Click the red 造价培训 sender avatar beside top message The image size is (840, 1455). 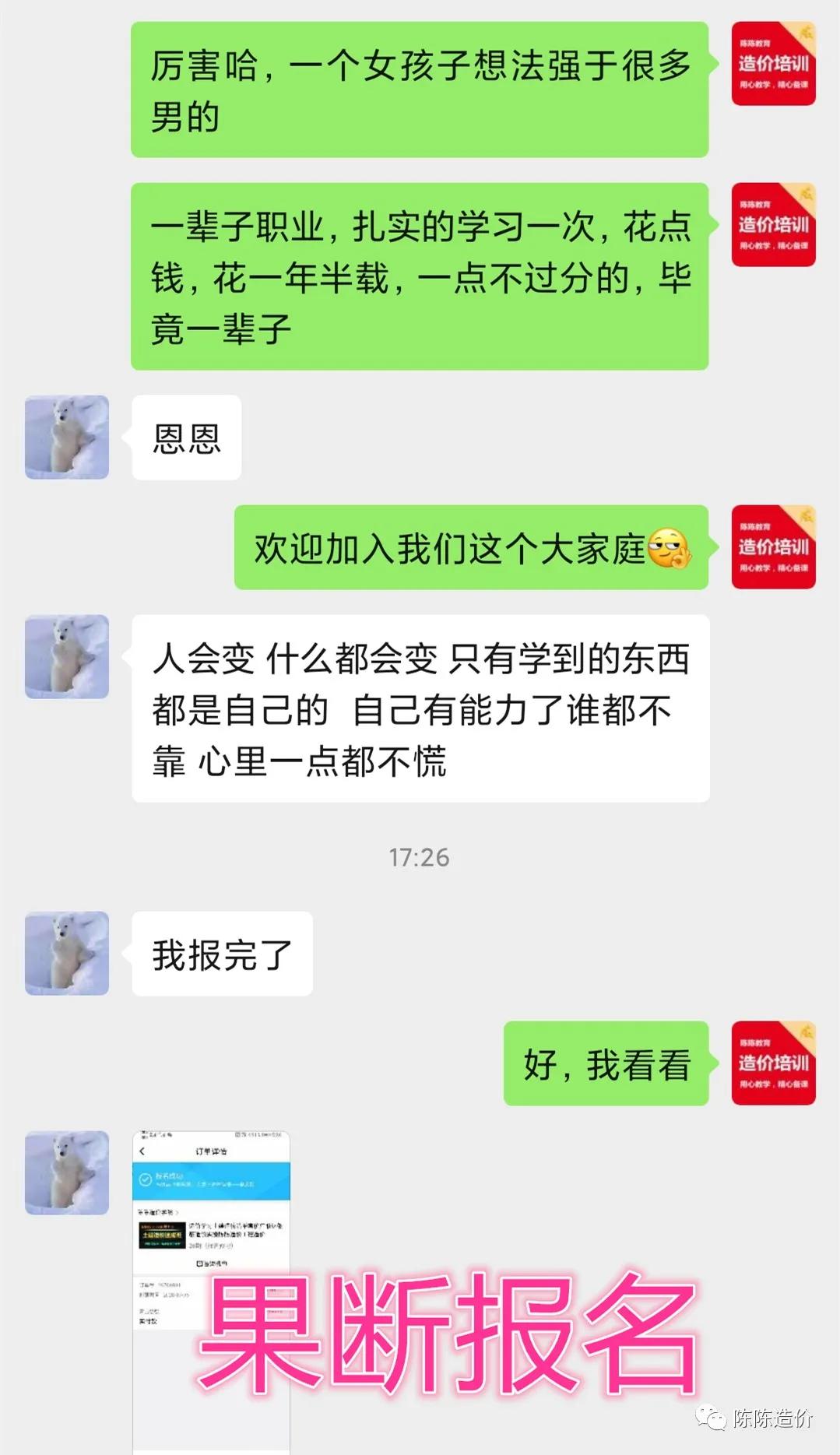772,64
